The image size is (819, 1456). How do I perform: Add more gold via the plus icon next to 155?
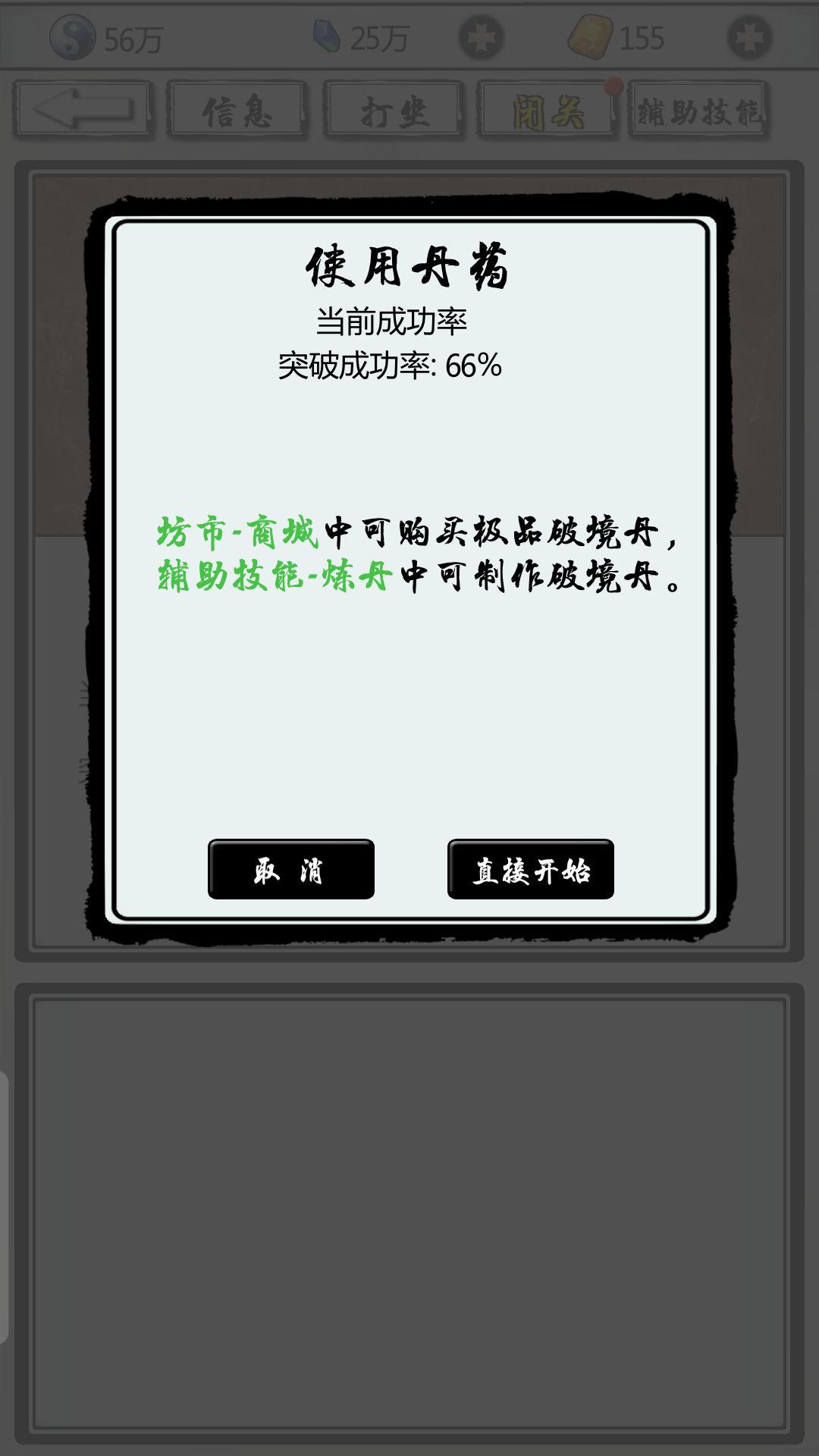749,36
